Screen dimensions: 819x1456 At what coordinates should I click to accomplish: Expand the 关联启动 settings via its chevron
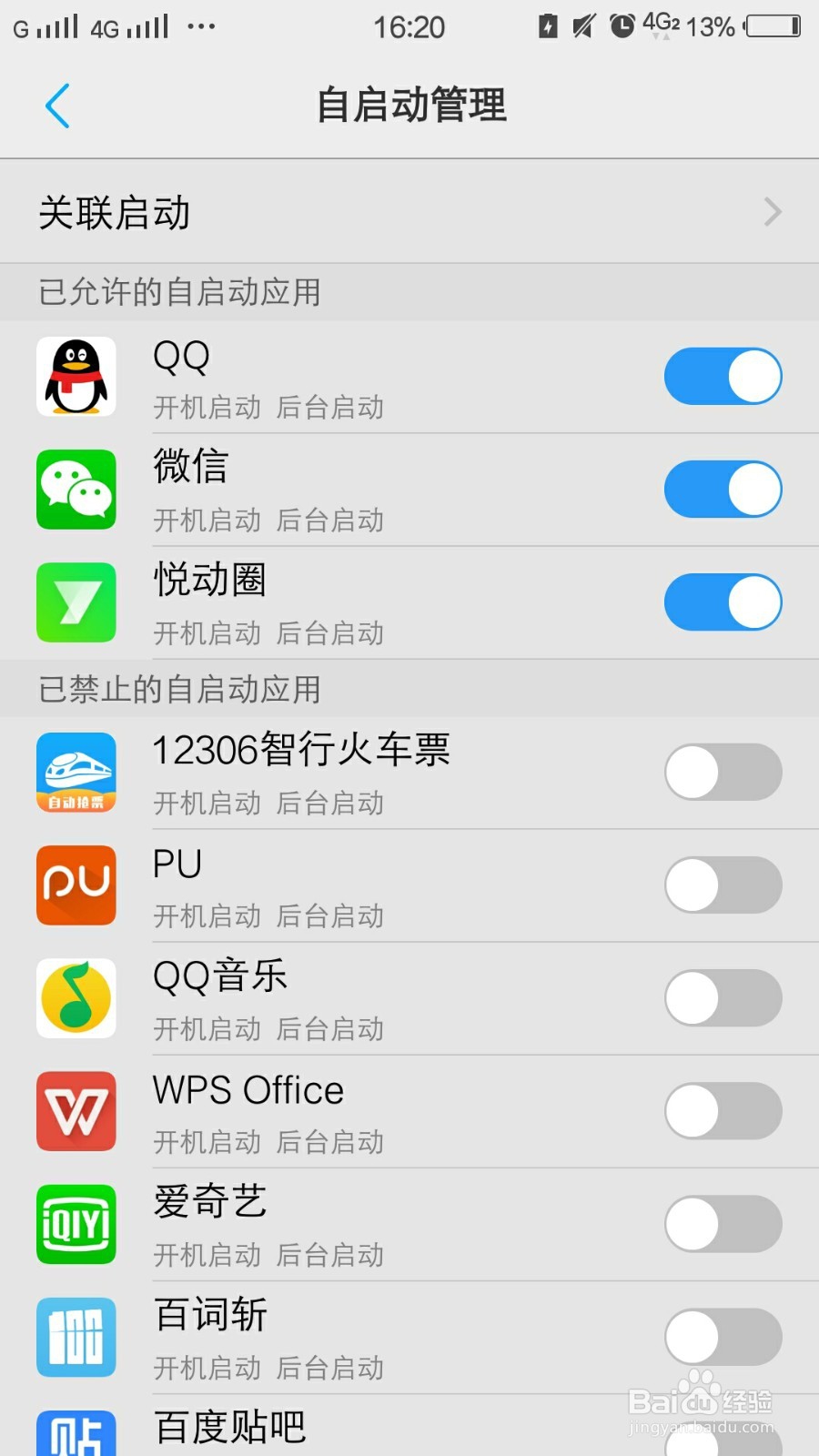tap(773, 212)
